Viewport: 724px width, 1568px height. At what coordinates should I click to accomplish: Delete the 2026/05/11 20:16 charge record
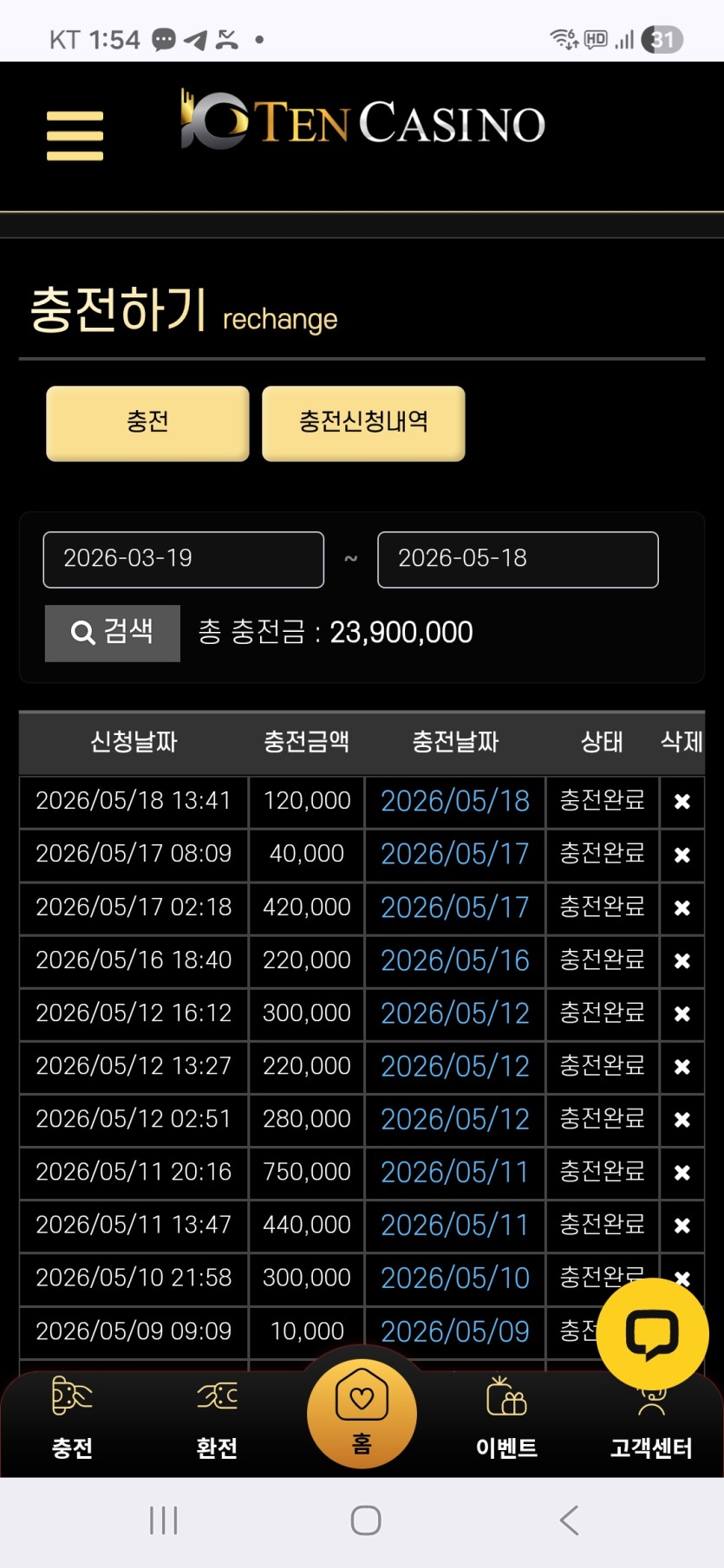[682, 1172]
